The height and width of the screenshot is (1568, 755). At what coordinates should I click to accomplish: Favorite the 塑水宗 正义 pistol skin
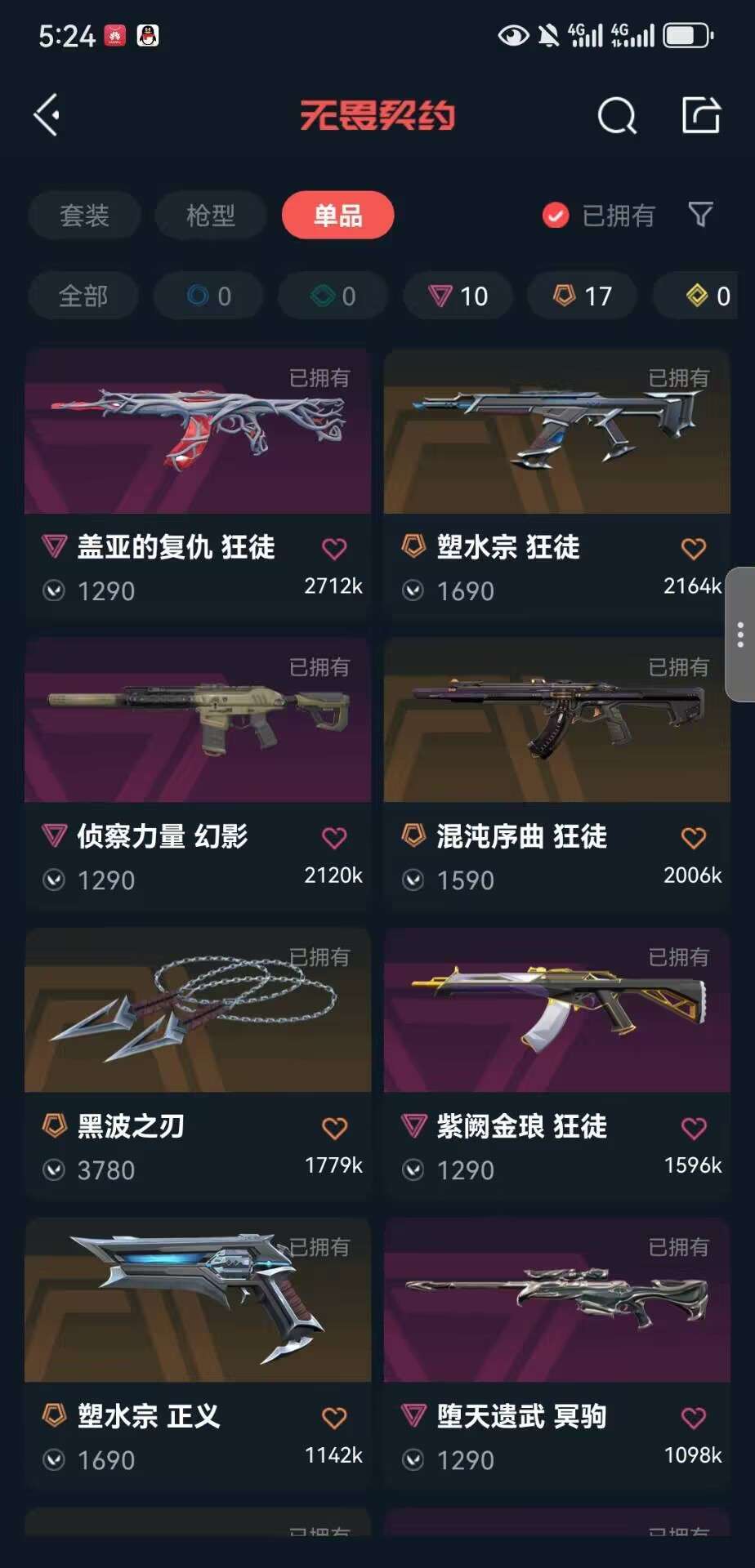(333, 1418)
